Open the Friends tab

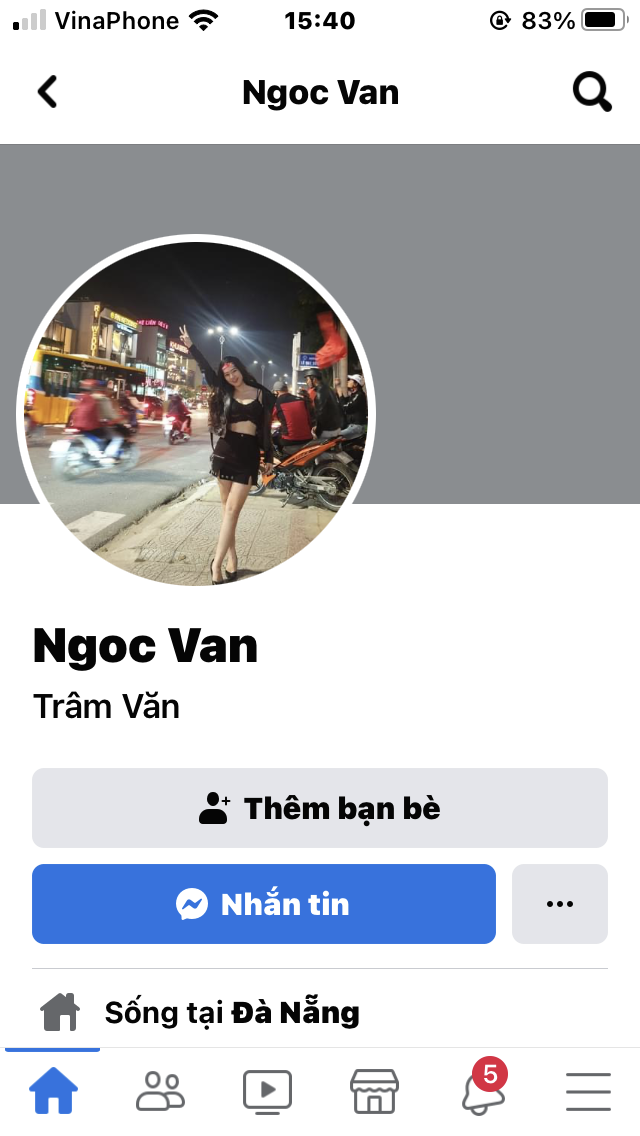tap(160, 1090)
